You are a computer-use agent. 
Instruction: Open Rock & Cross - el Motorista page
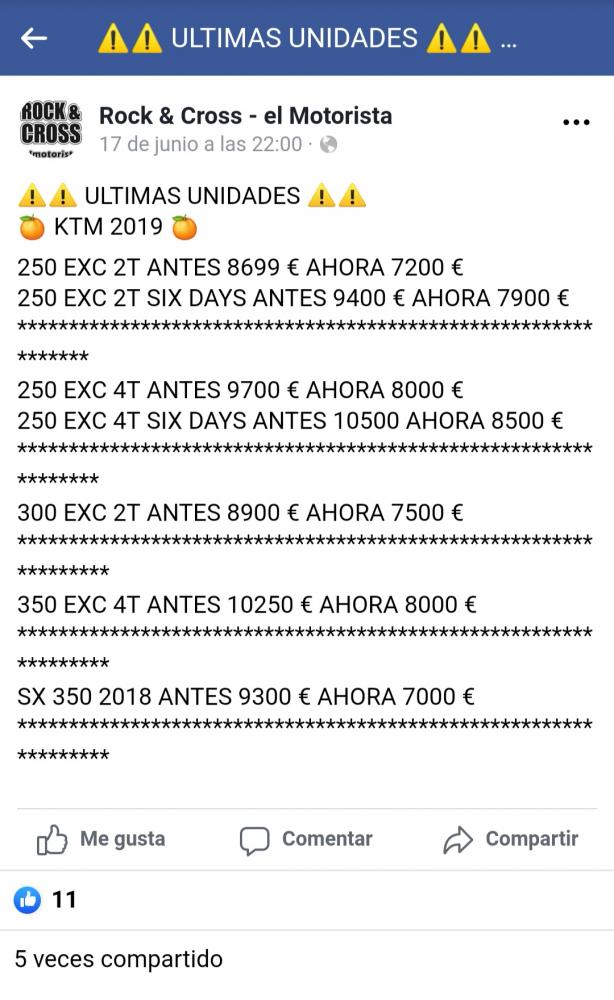[245, 115]
